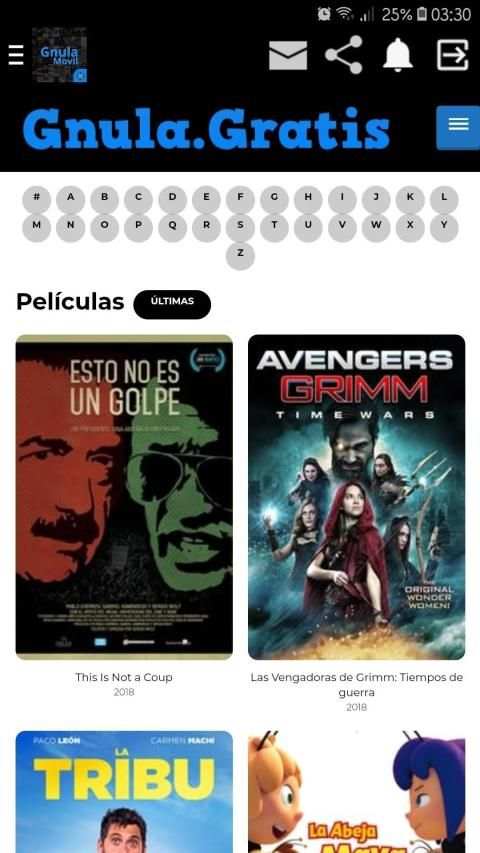Viewport: 480px width, 853px height.
Task: Filter movies by letter G
Action: click(x=274, y=200)
